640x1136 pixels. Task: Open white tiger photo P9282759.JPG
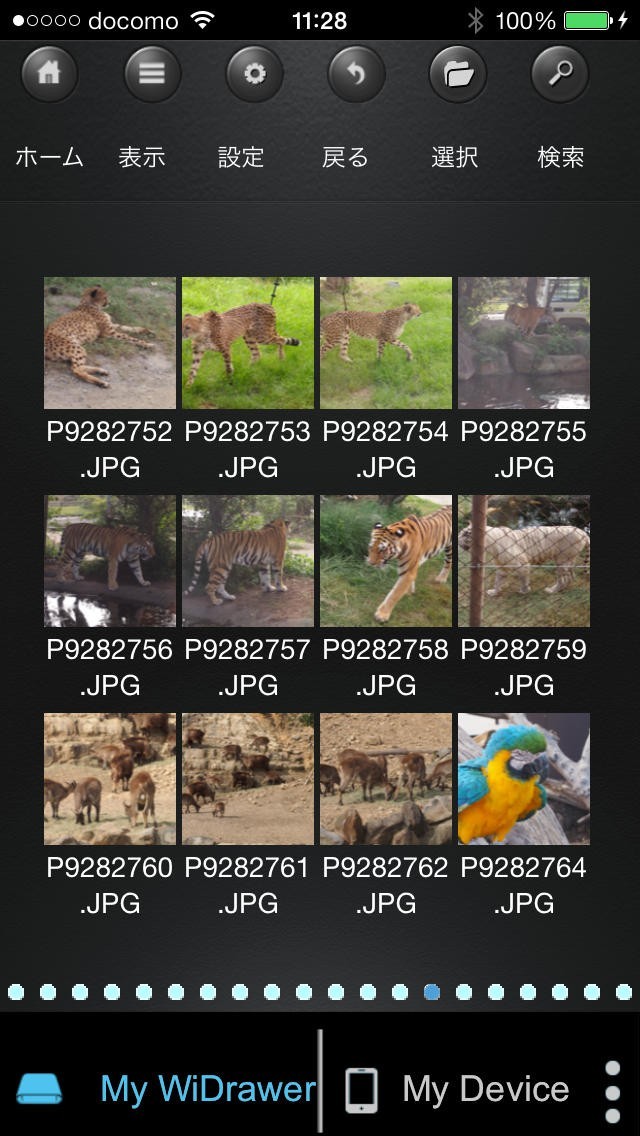(524, 561)
